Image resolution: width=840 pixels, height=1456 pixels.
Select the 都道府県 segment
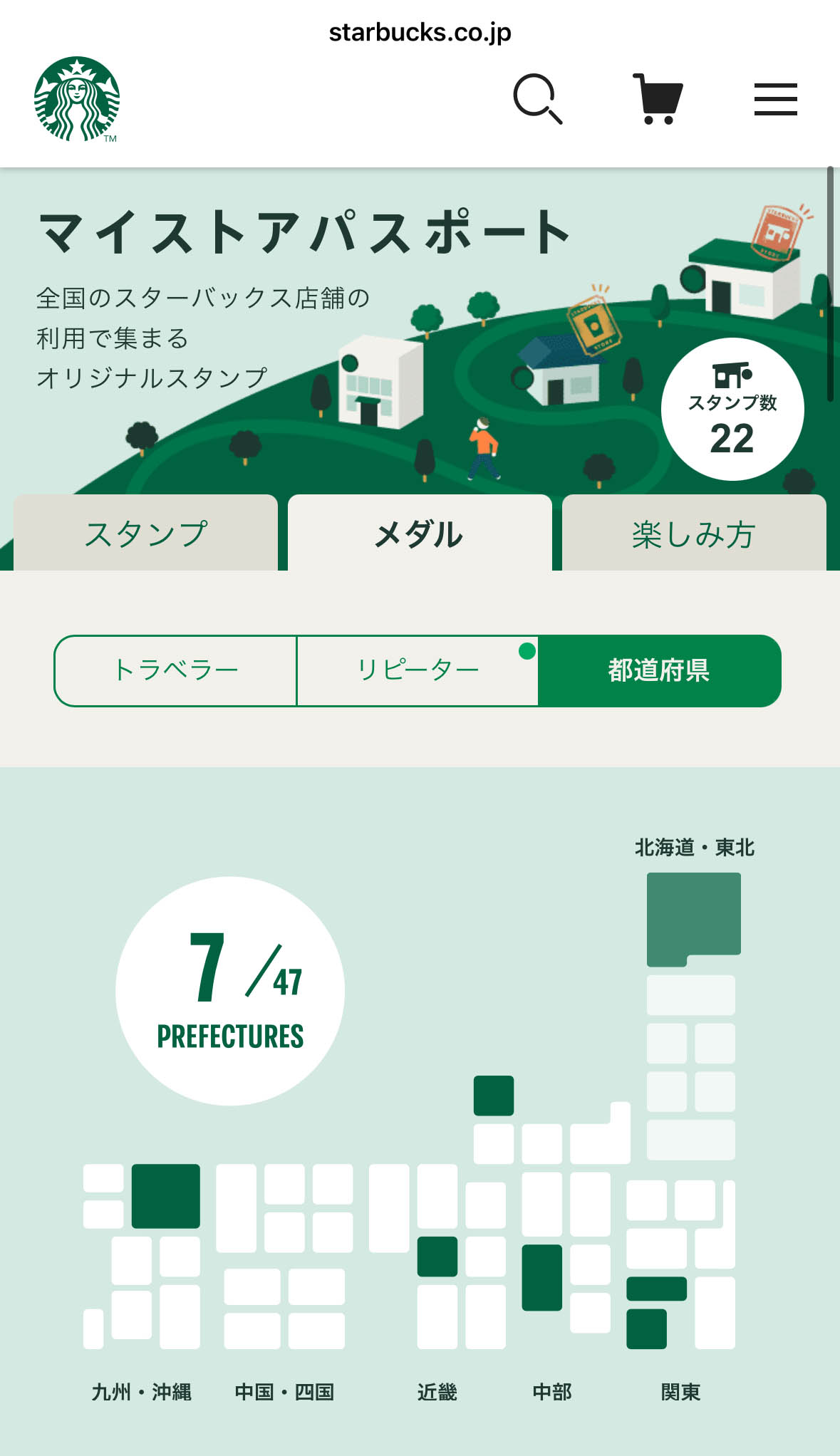(x=659, y=670)
